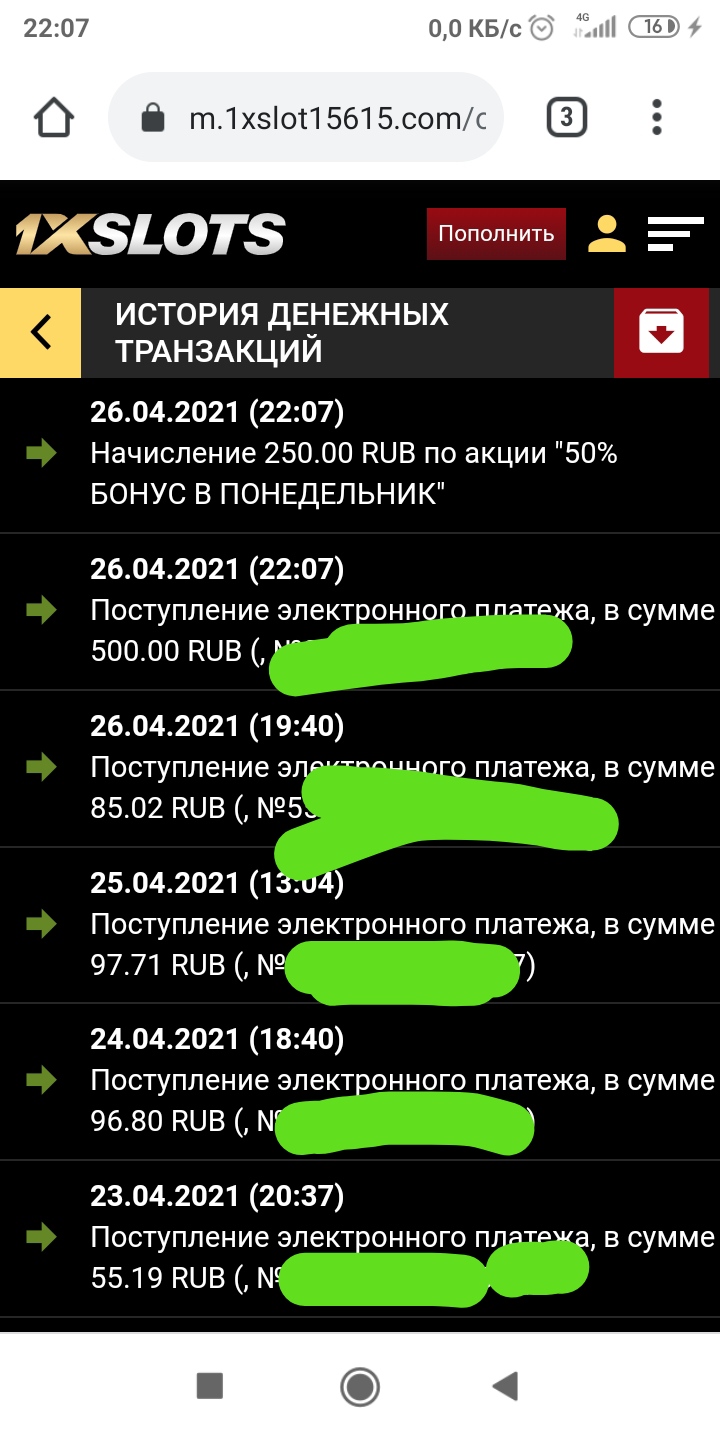Open the browser overflow menu

(x=657, y=118)
